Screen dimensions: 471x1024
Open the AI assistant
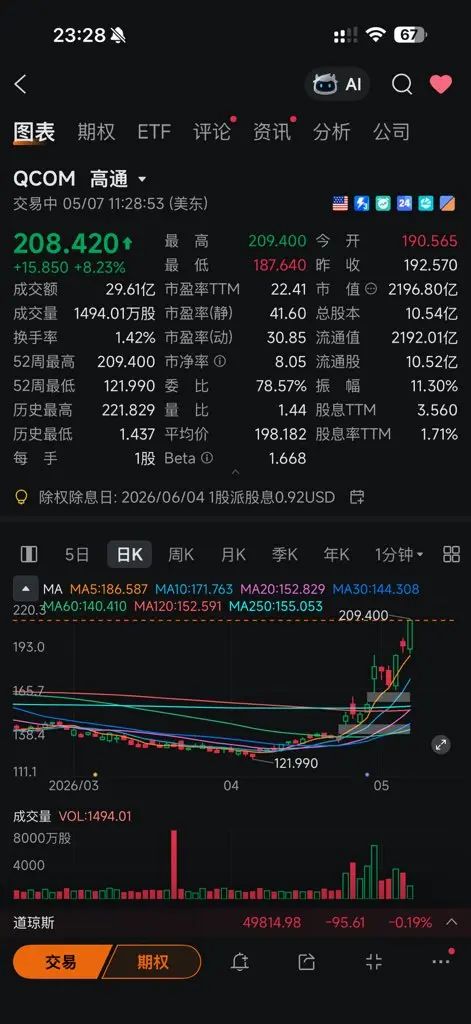[x=337, y=84]
